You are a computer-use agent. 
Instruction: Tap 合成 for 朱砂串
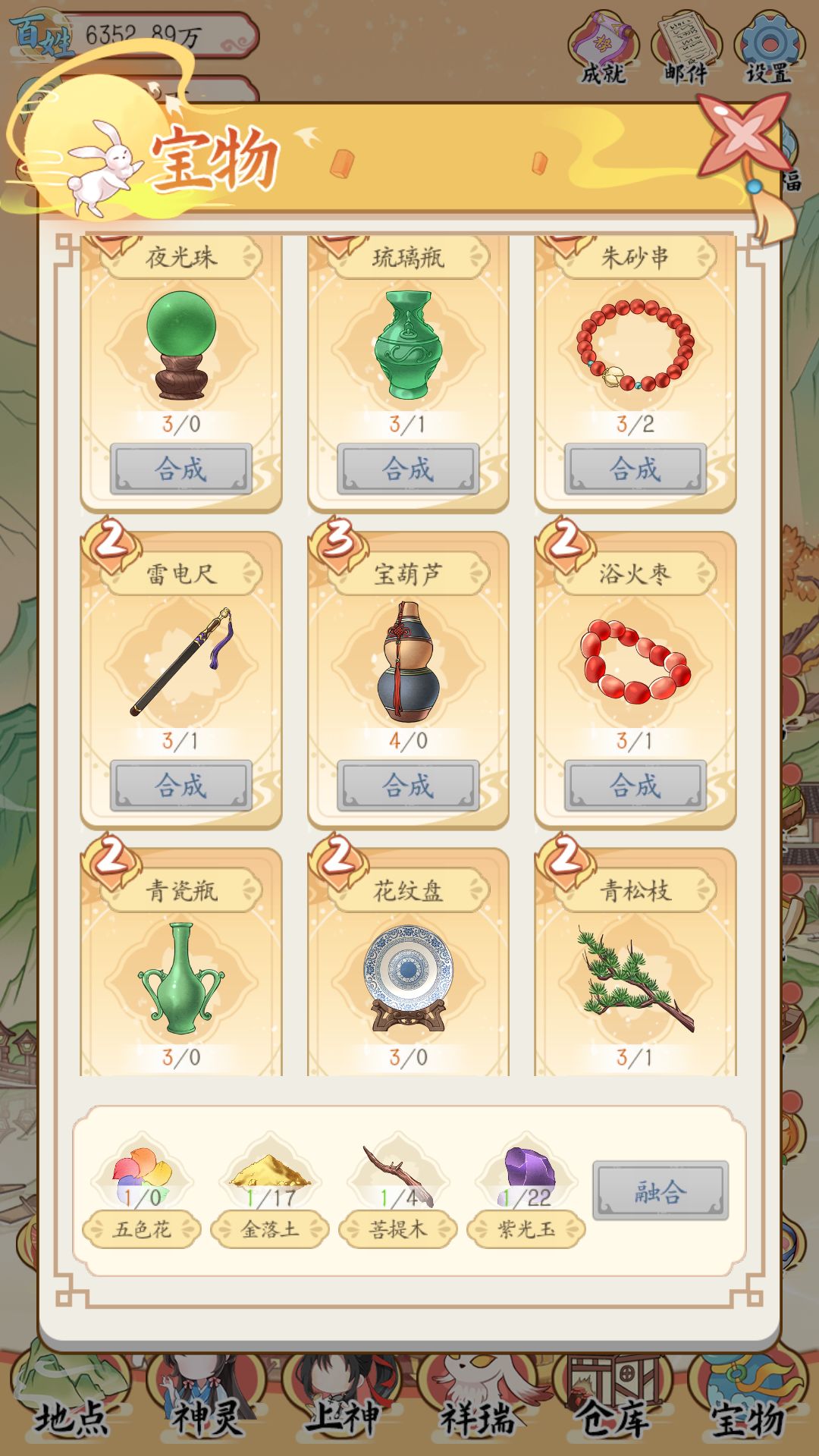click(635, 469)
